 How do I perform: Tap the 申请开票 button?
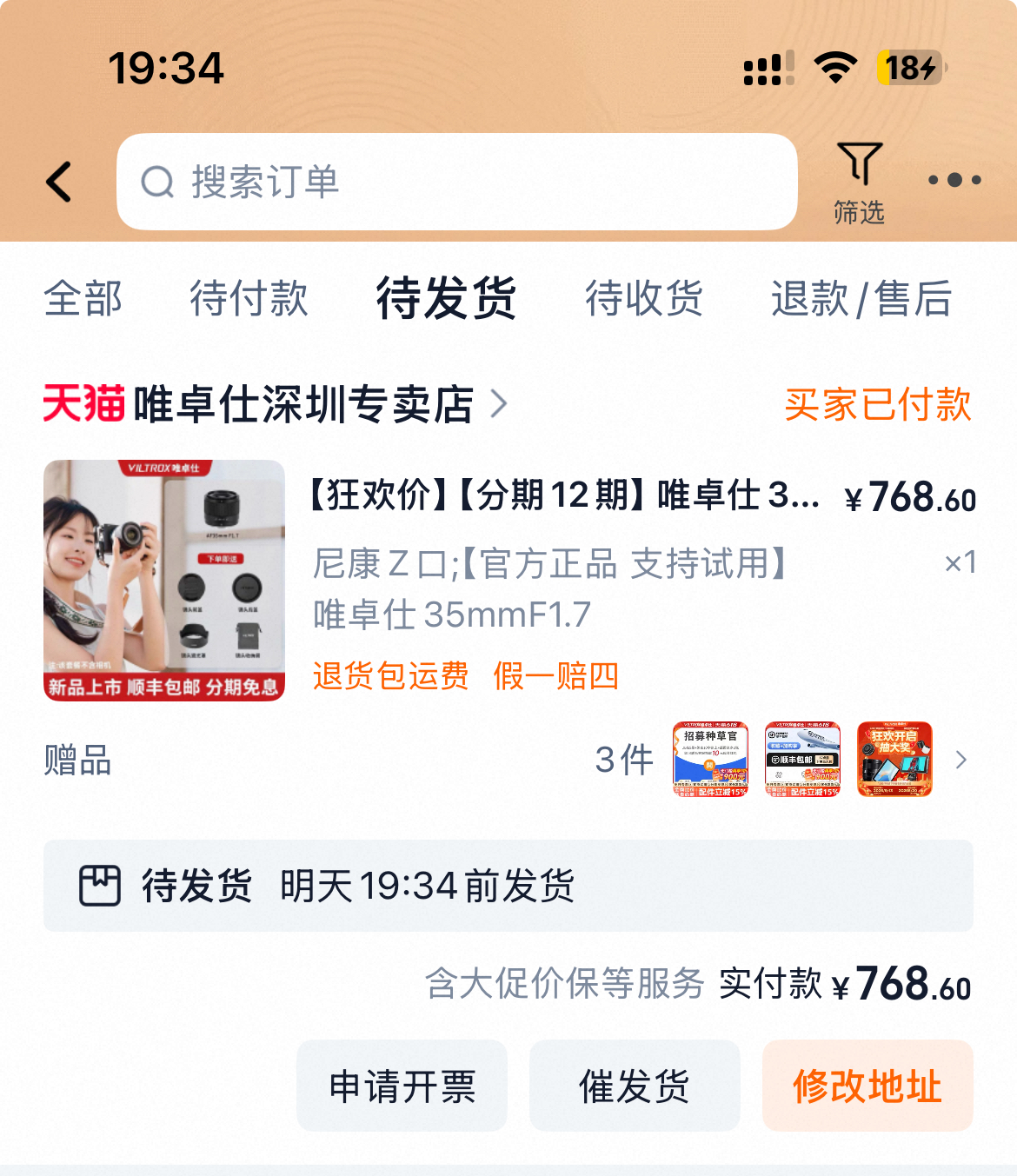click(402, 1086)
